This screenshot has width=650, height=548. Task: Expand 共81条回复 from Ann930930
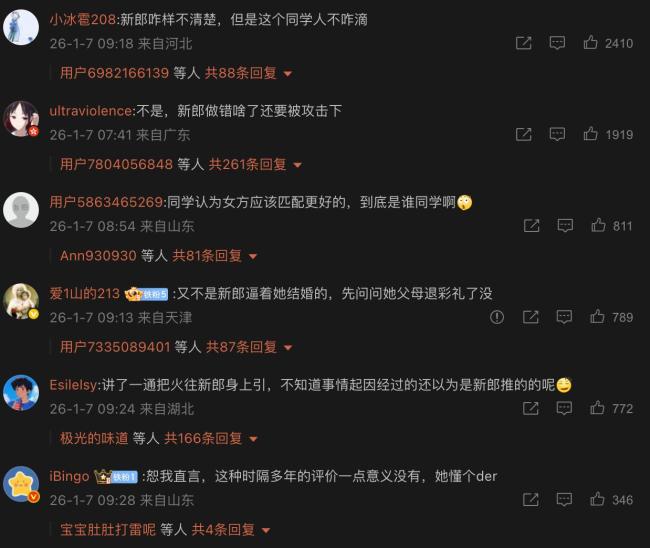coord(214,256)
